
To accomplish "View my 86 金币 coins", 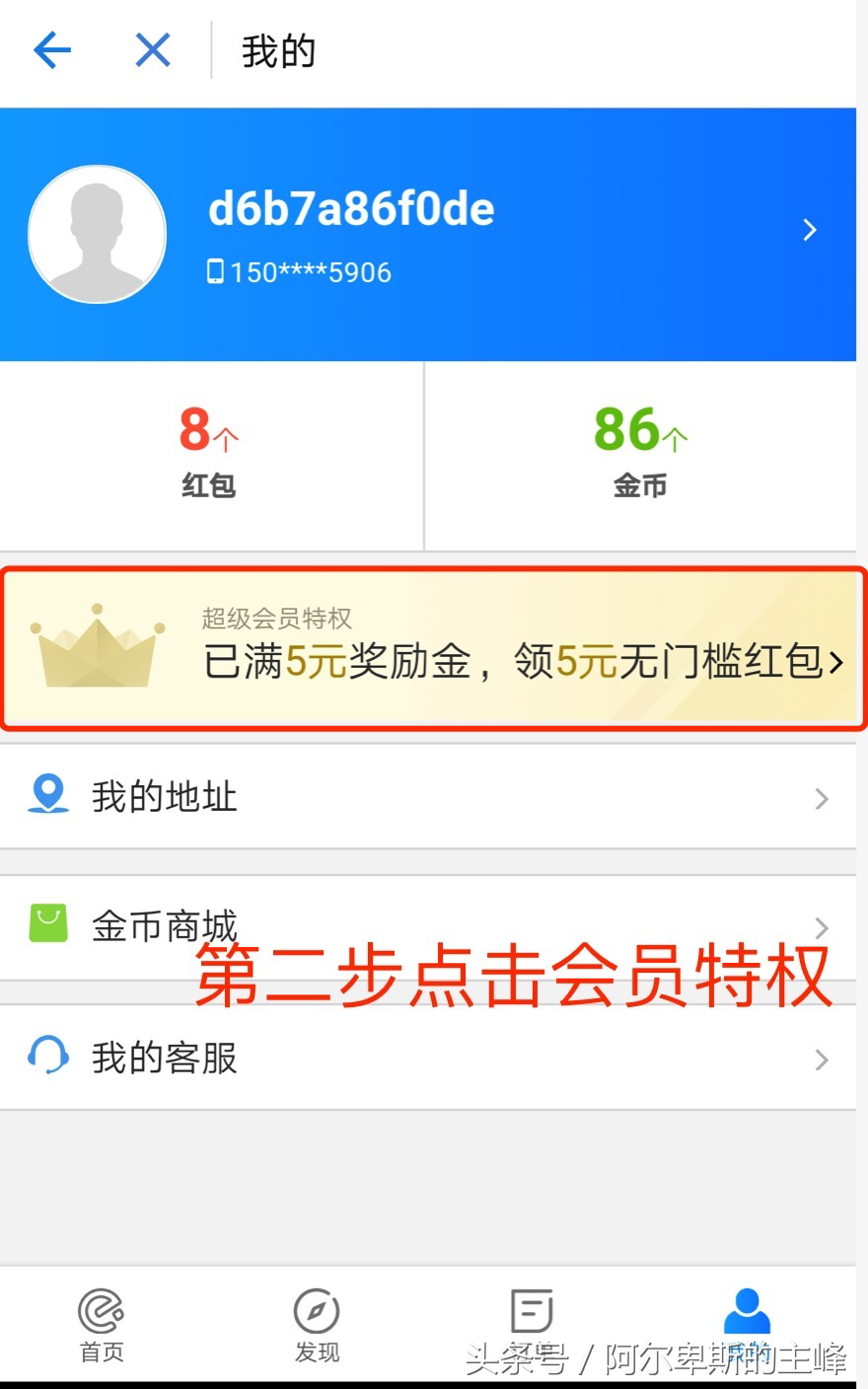I will click(640, 454).
